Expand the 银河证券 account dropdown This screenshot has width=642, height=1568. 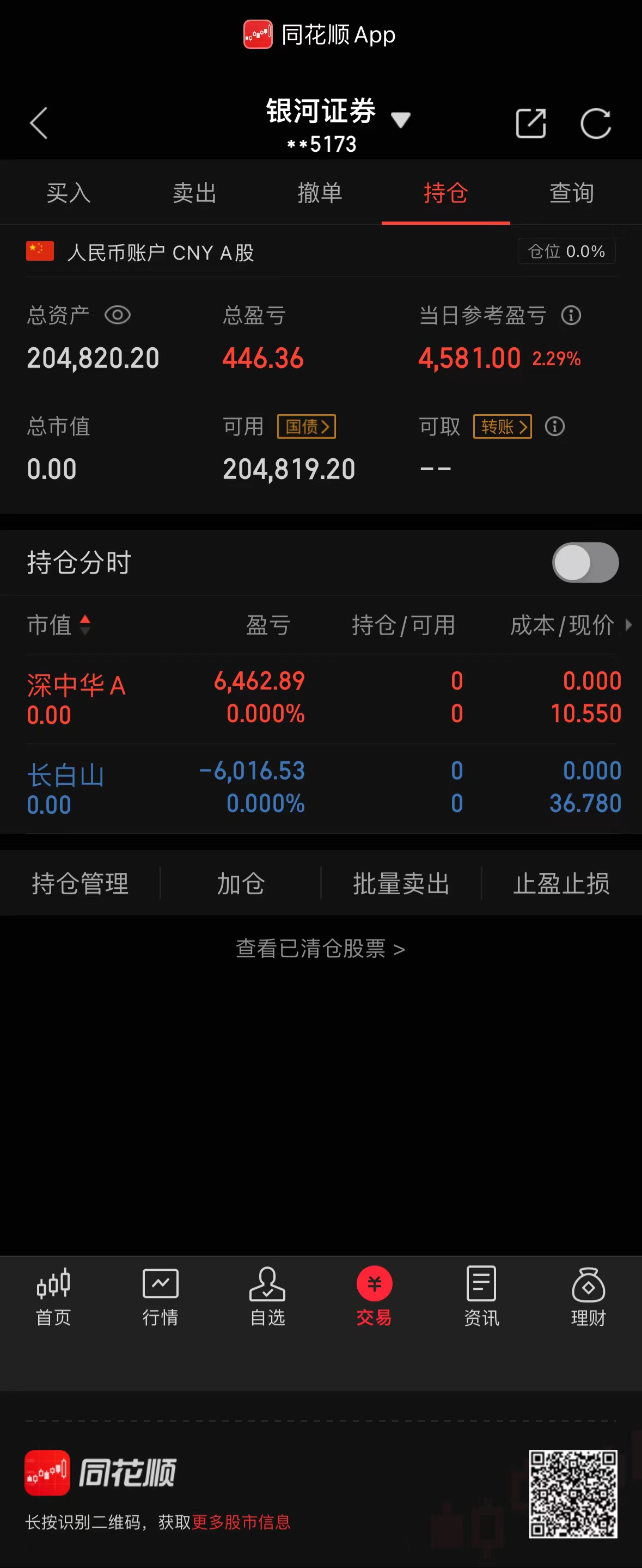point(400,119)
